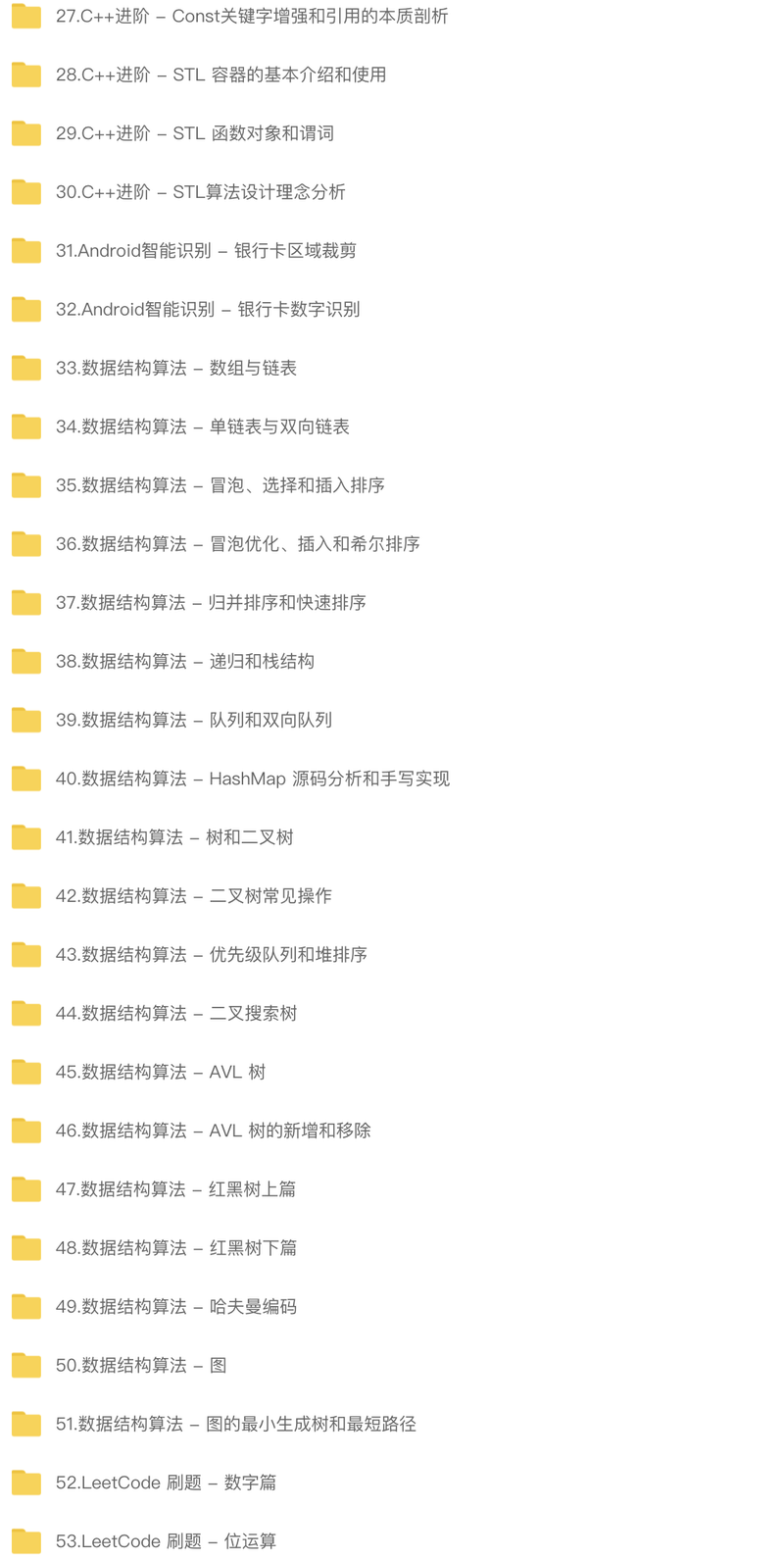Open folder 31 银行卡区域裁剪

(x=206, y=251)
